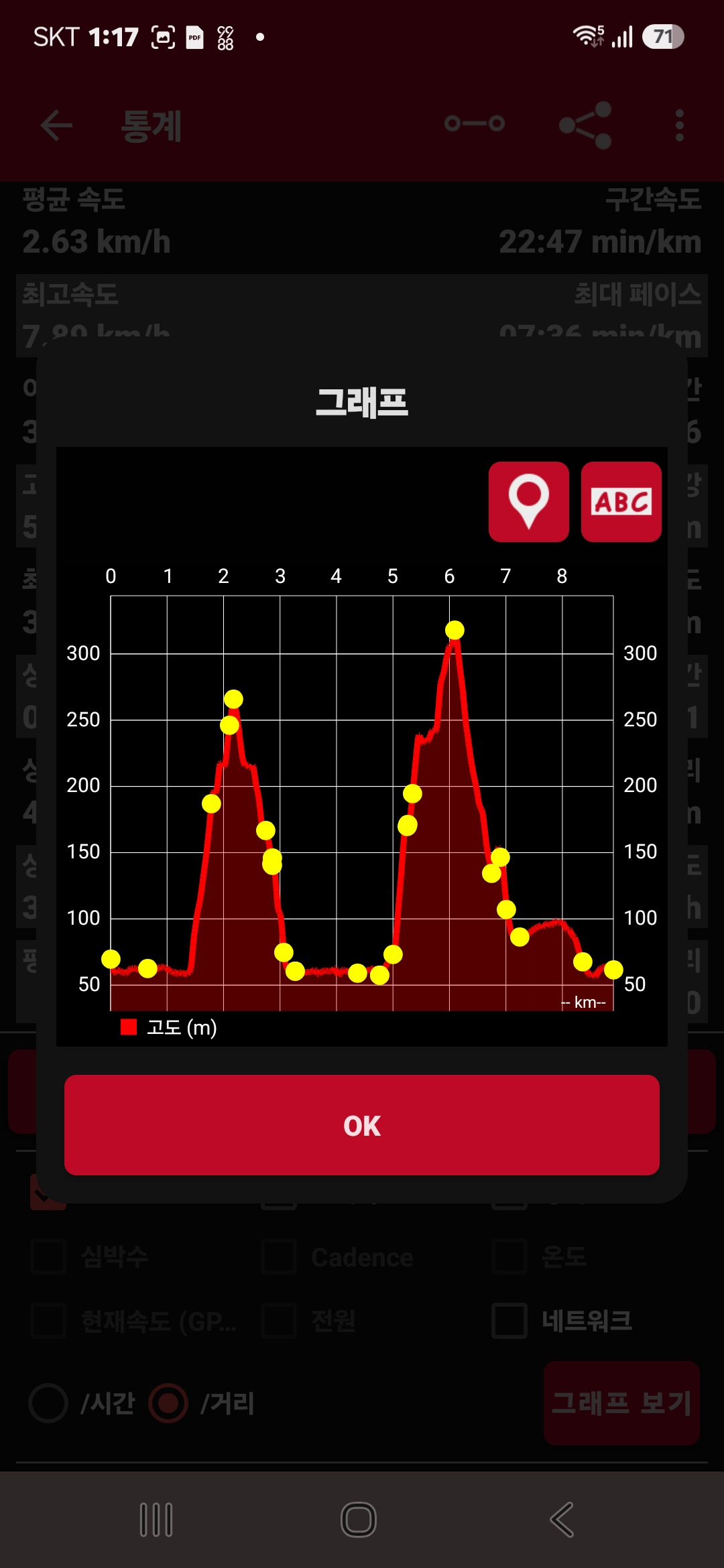Go to the home screen
724x1568 pixels.
click(x=359, y=1519)
